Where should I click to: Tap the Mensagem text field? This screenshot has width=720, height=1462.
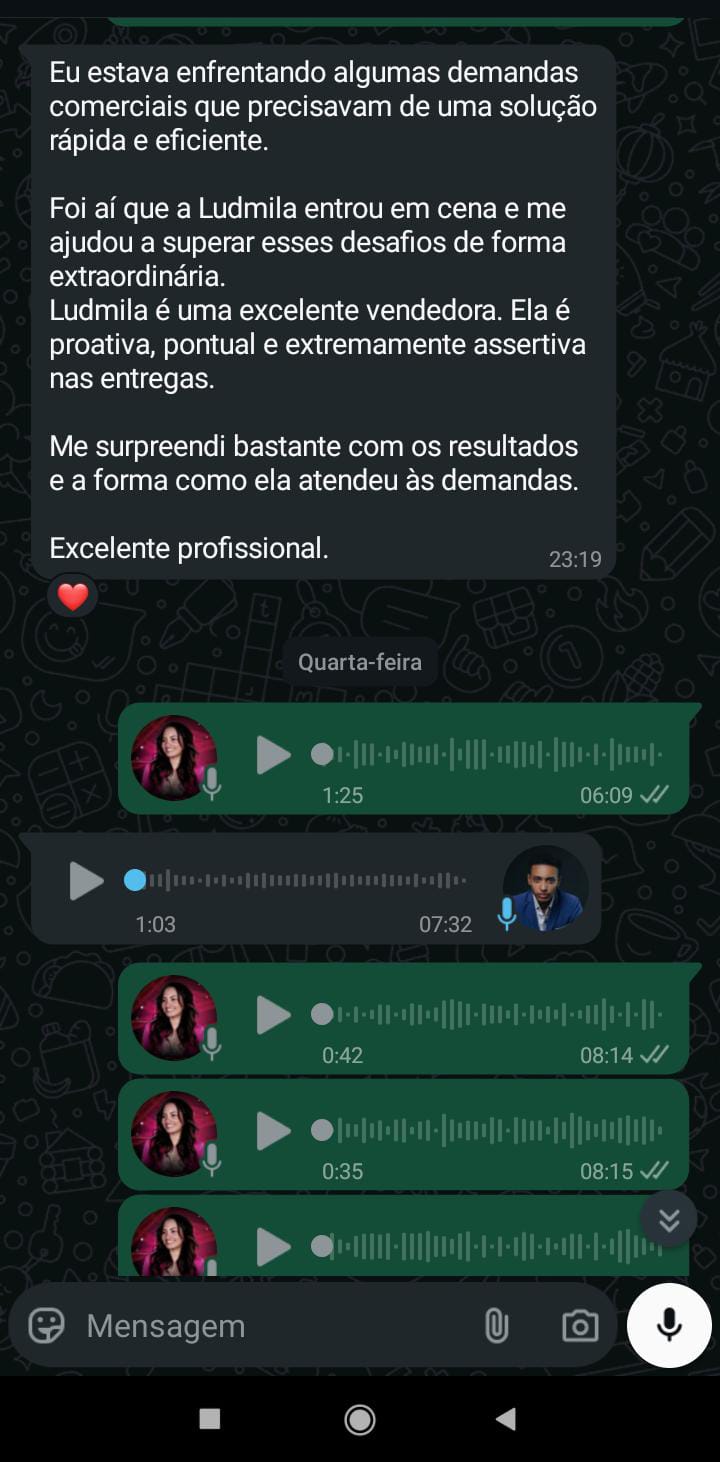pos(270,1326)
